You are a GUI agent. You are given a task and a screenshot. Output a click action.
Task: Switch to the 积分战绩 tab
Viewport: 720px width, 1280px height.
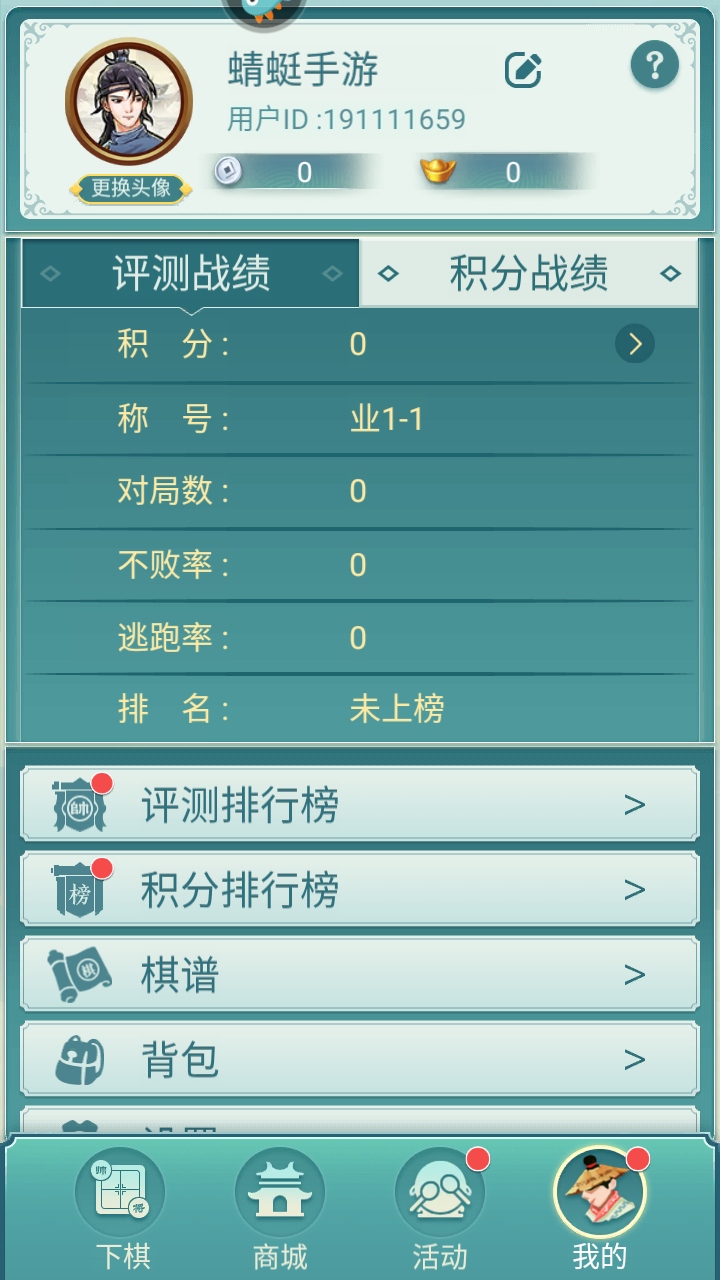(x=528, y=273)
